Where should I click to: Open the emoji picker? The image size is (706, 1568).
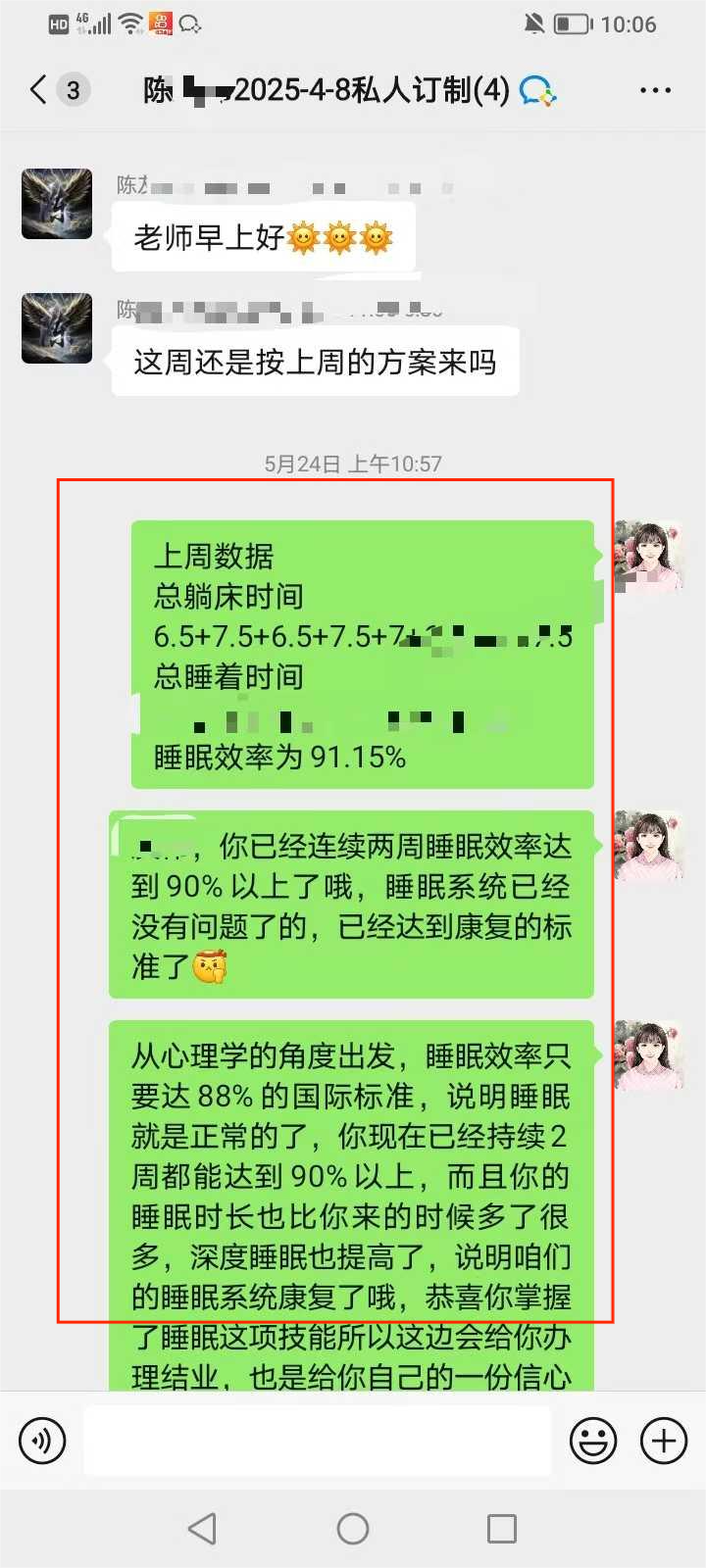tap(593, 1441)
